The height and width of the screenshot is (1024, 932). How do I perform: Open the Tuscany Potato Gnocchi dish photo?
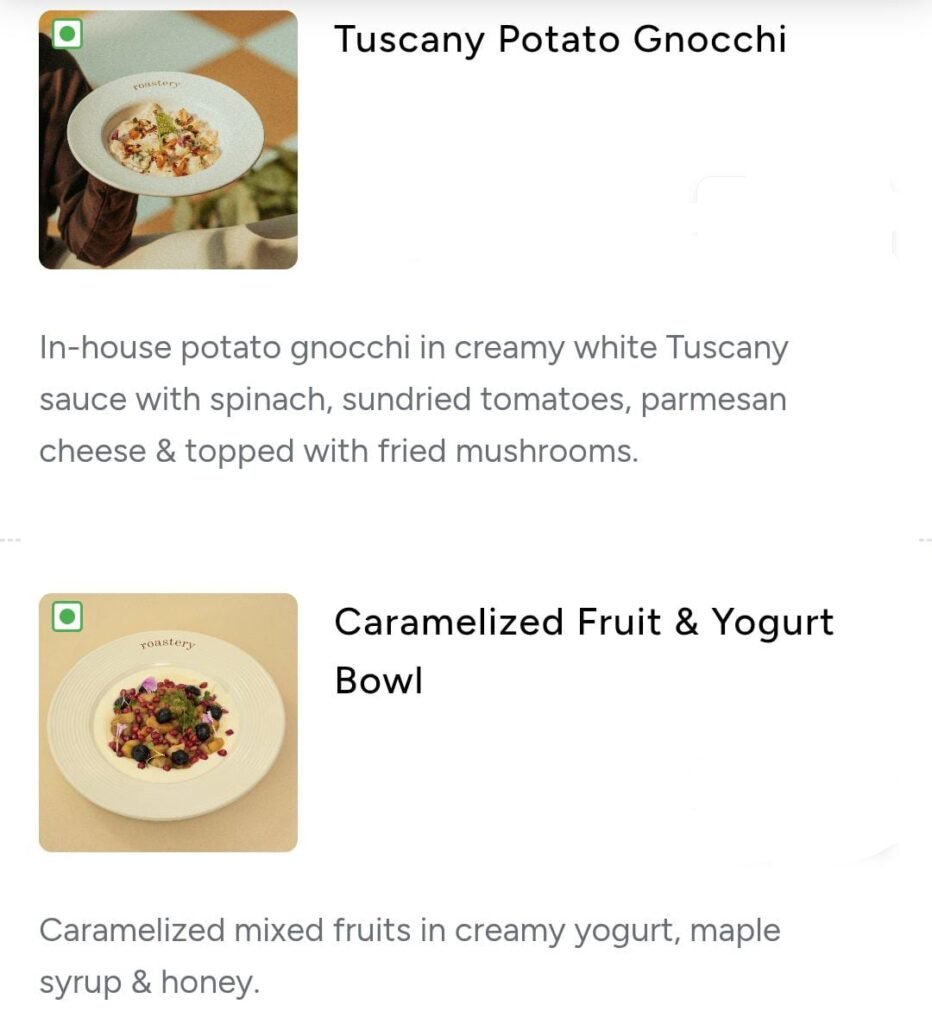tap(168, 140)
